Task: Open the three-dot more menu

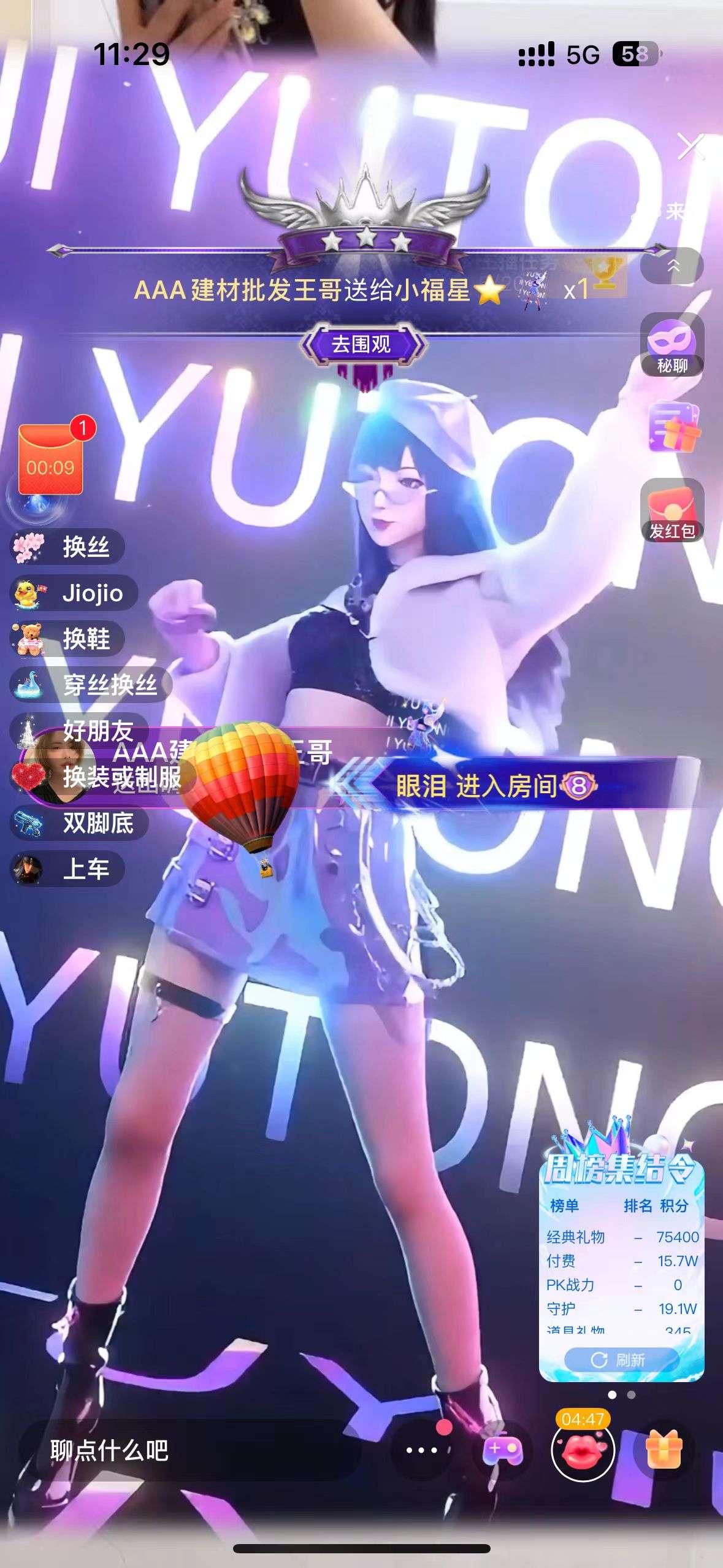Action: (422, 1451)
